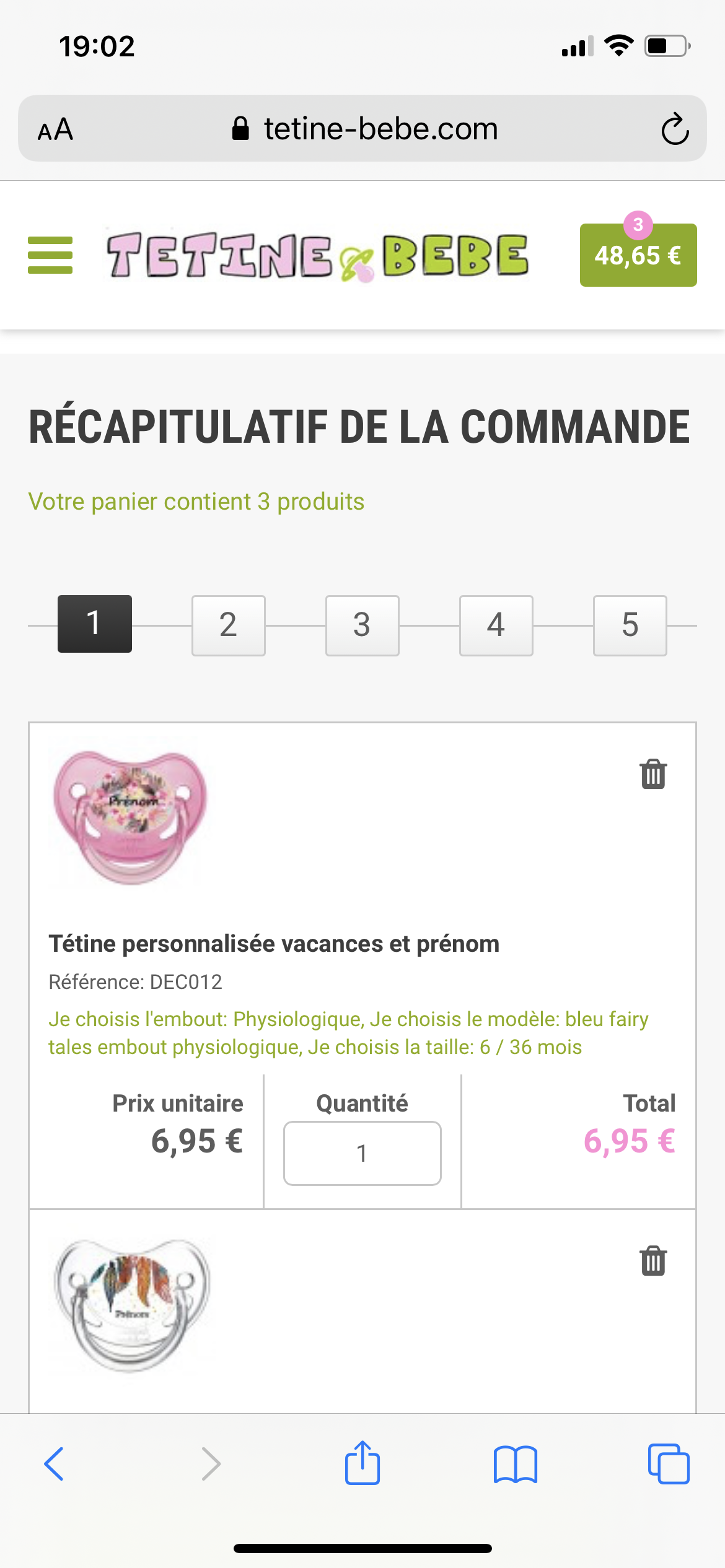Show open Safari tabs
The width and height of the screenshot is (725, 1568).
[x=668, y=1464]
